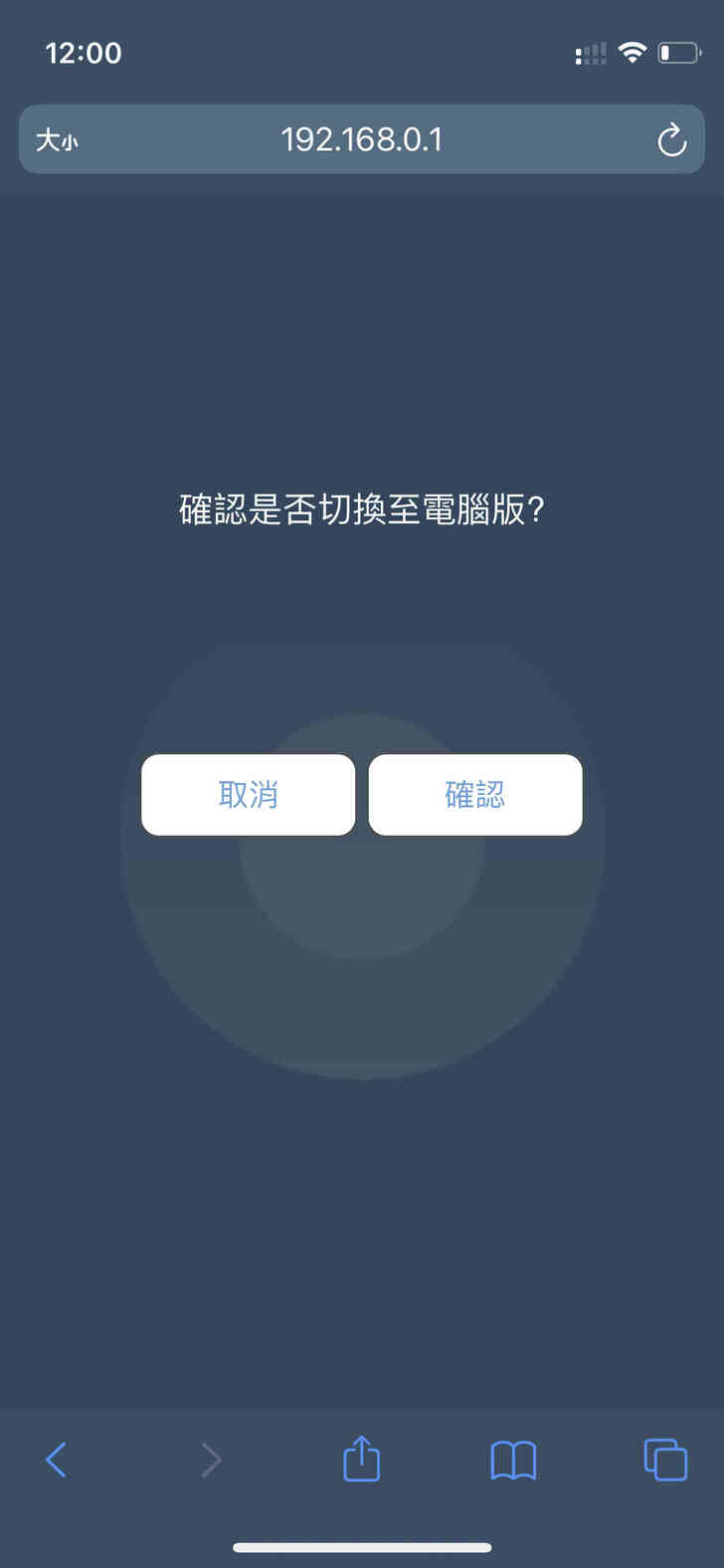Tap 取消 to cancel switching
Viewport: 724px width, 1568px height.
(248, 795)
